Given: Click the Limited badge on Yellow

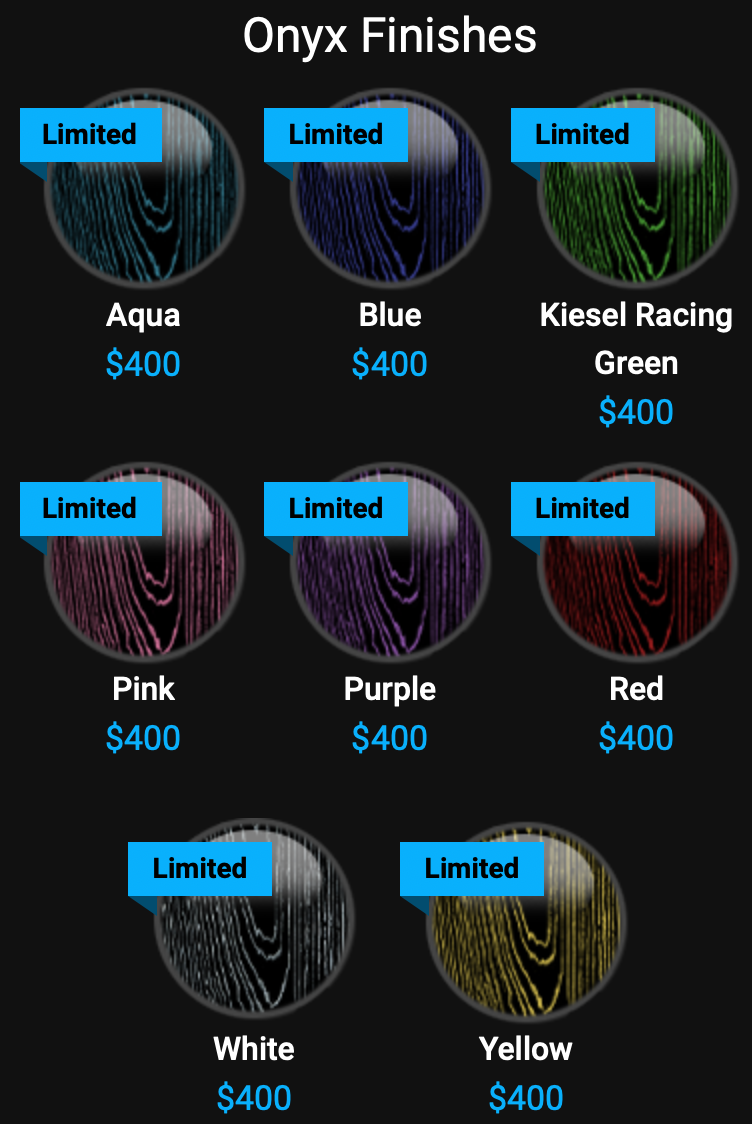Looking at the screenshot, I should [471, 869].
